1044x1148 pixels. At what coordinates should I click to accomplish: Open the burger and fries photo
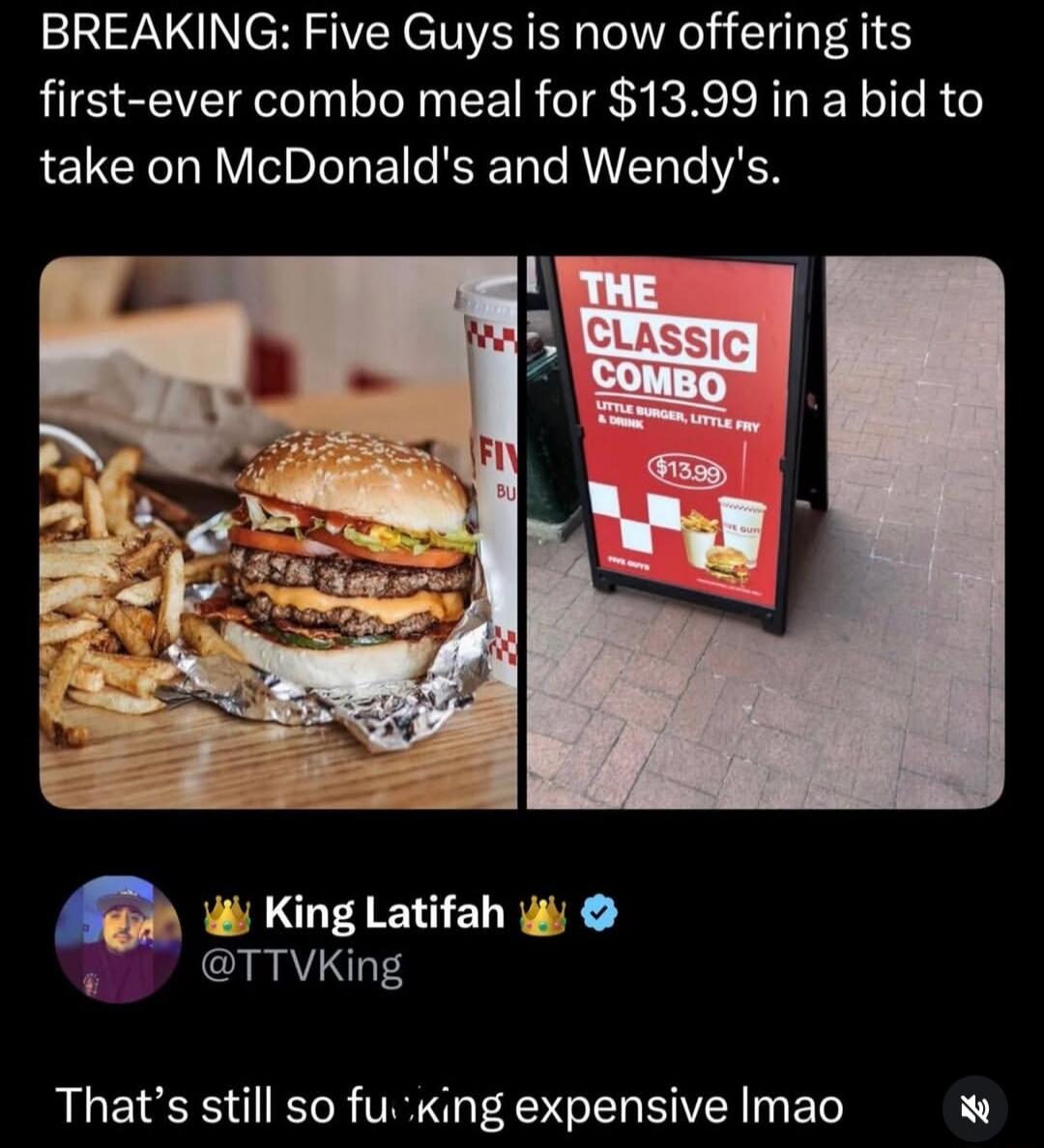[275, 531]
